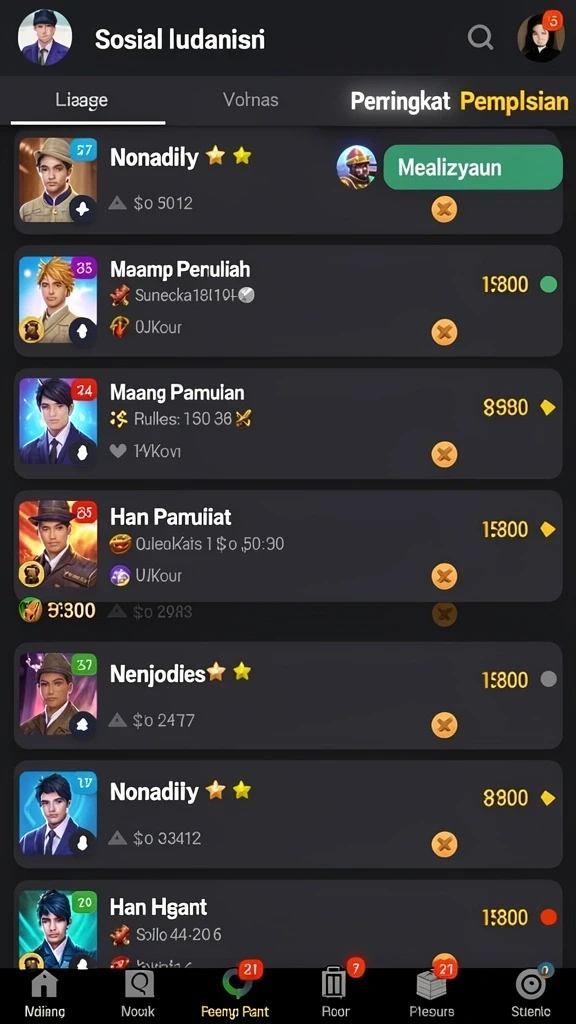576x1024 pixels.
Task: Open the Nooik tab in bottom bar
Action: click(x=138, y=995)
